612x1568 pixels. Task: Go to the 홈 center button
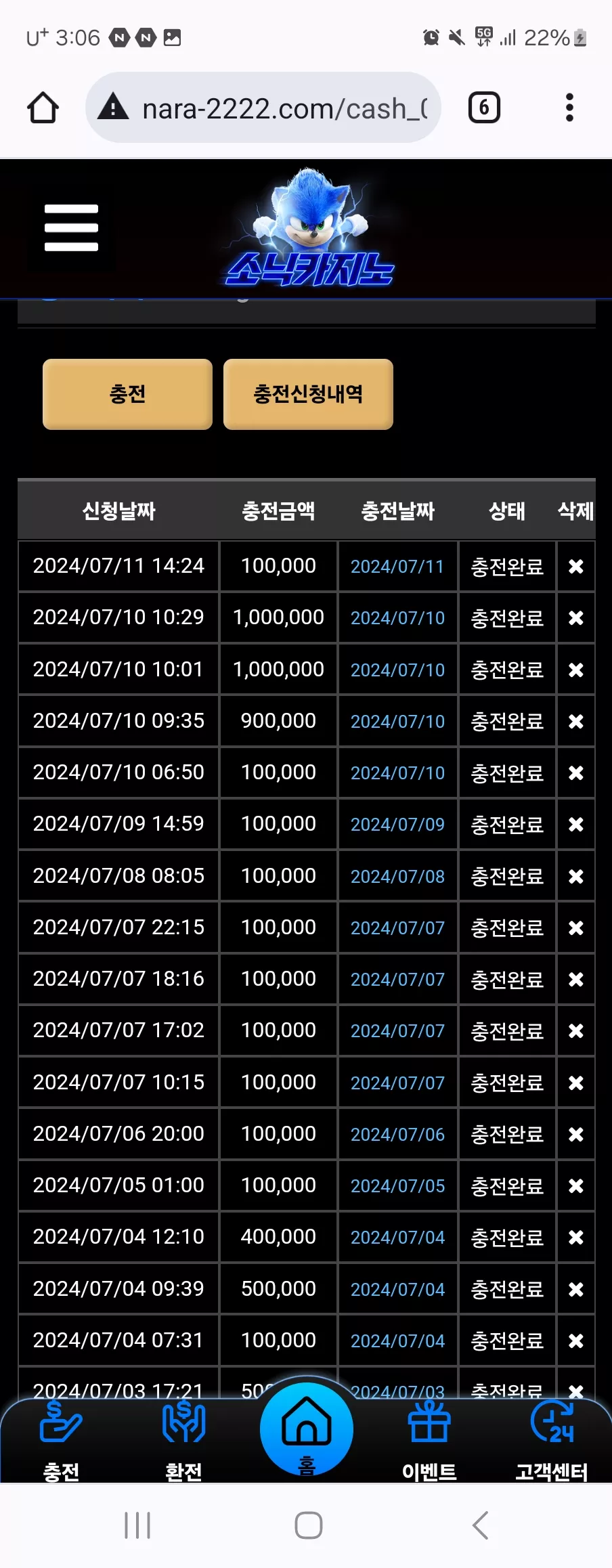[307, 1429]
